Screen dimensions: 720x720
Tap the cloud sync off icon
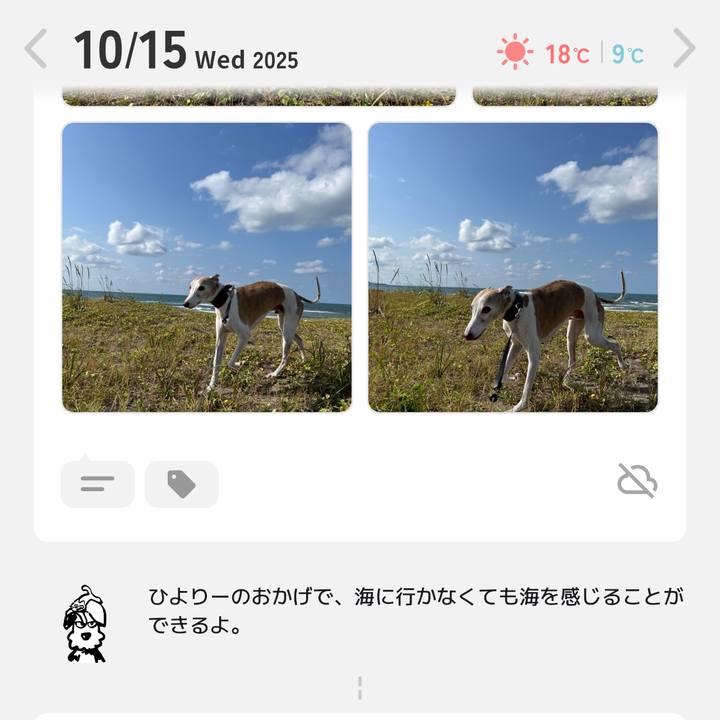(637, 481)
